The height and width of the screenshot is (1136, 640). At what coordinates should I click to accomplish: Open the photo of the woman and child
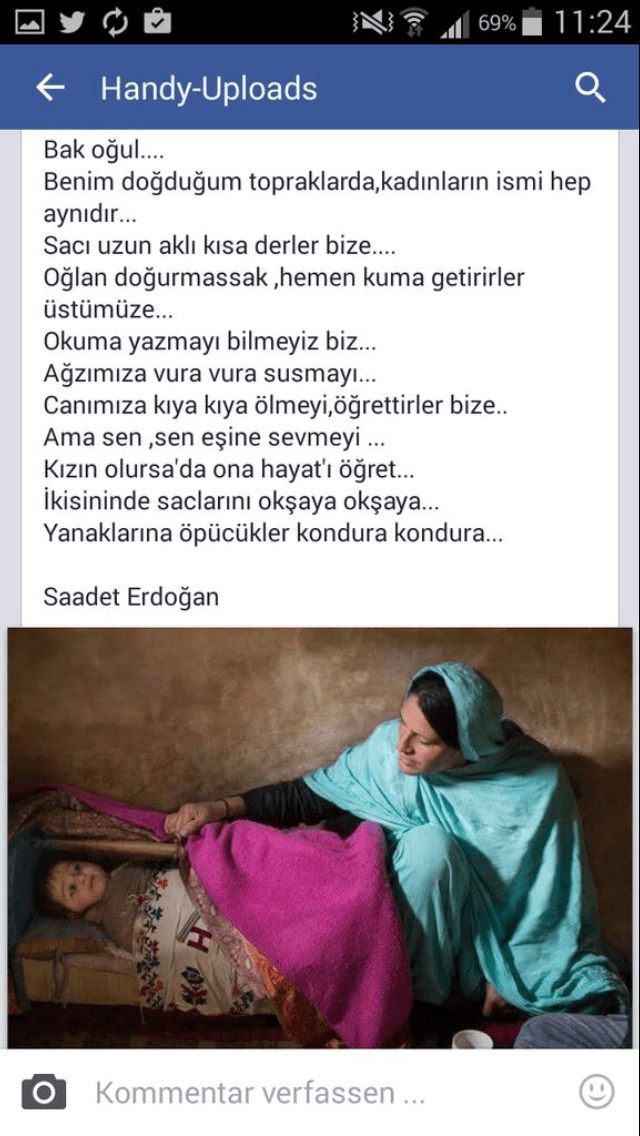click(320, 838)
